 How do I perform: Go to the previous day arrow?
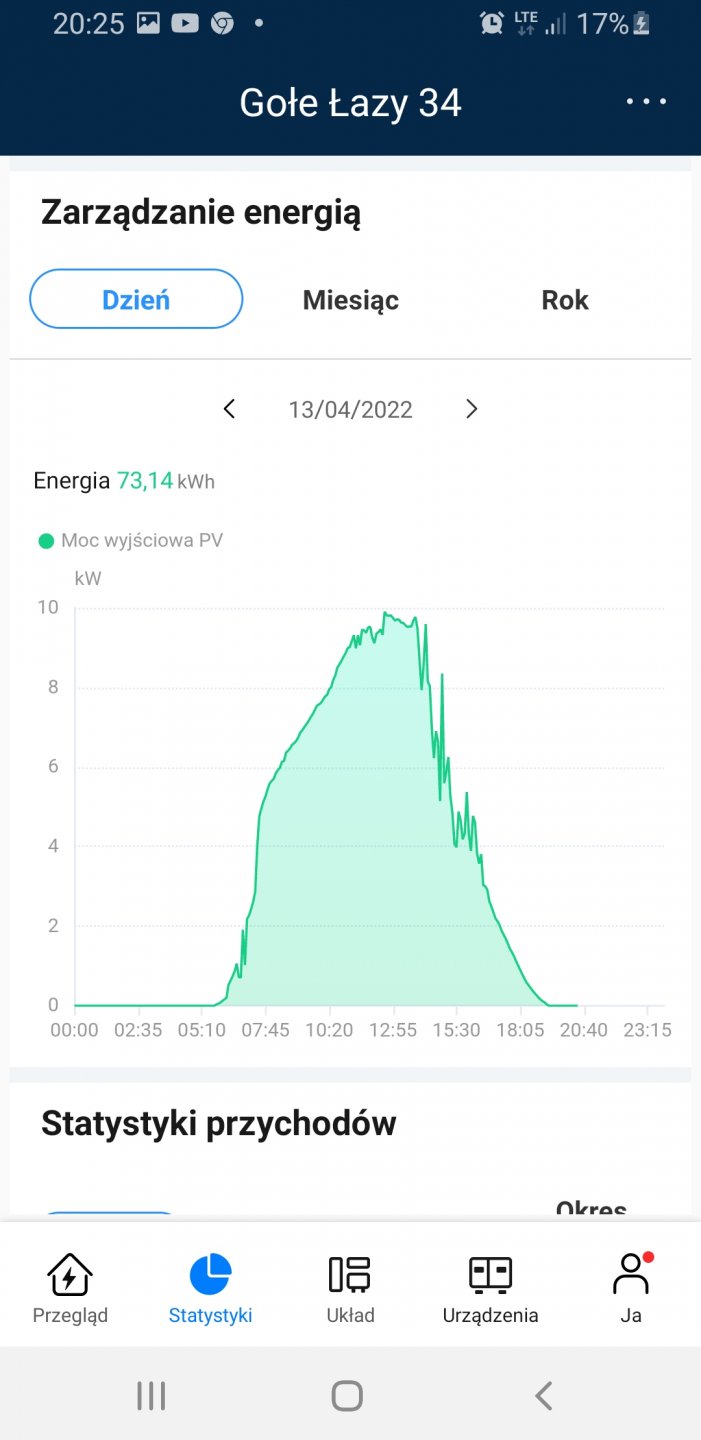pyautogui.click(x=229, y=409)
